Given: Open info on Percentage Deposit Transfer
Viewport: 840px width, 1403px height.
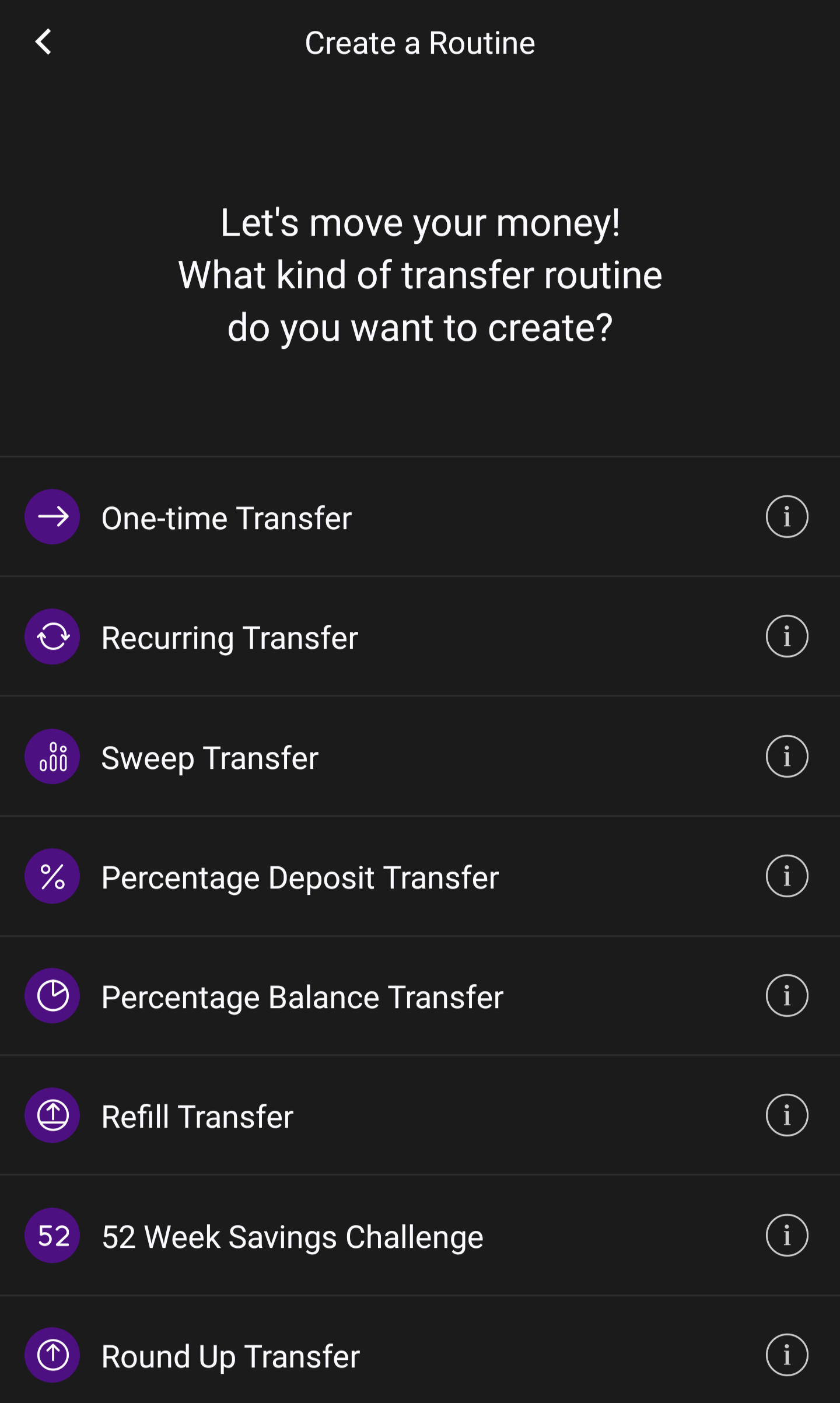Looking at the screenshot, I should (786, 876).
